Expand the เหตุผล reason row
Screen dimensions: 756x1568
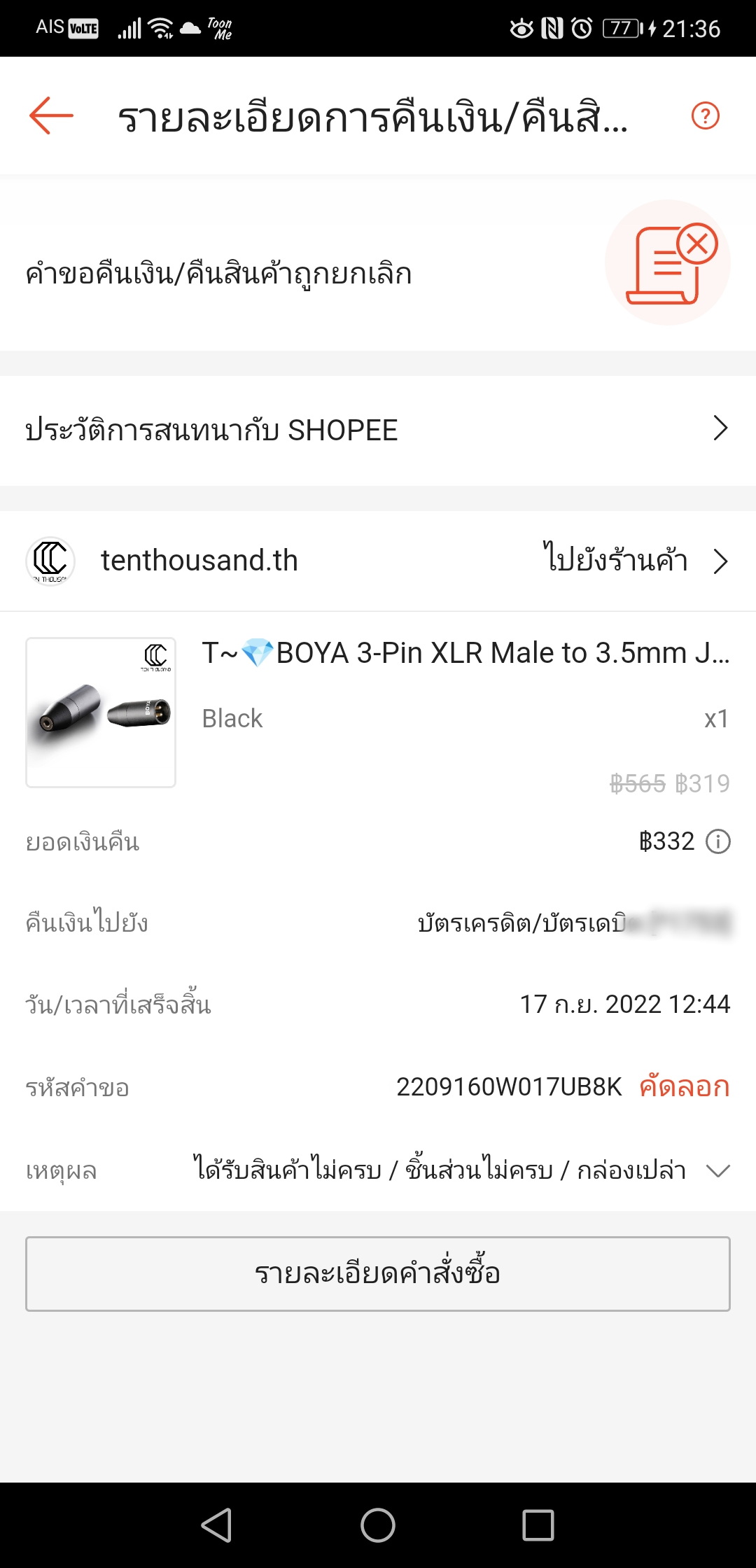tap(717, 1170)
